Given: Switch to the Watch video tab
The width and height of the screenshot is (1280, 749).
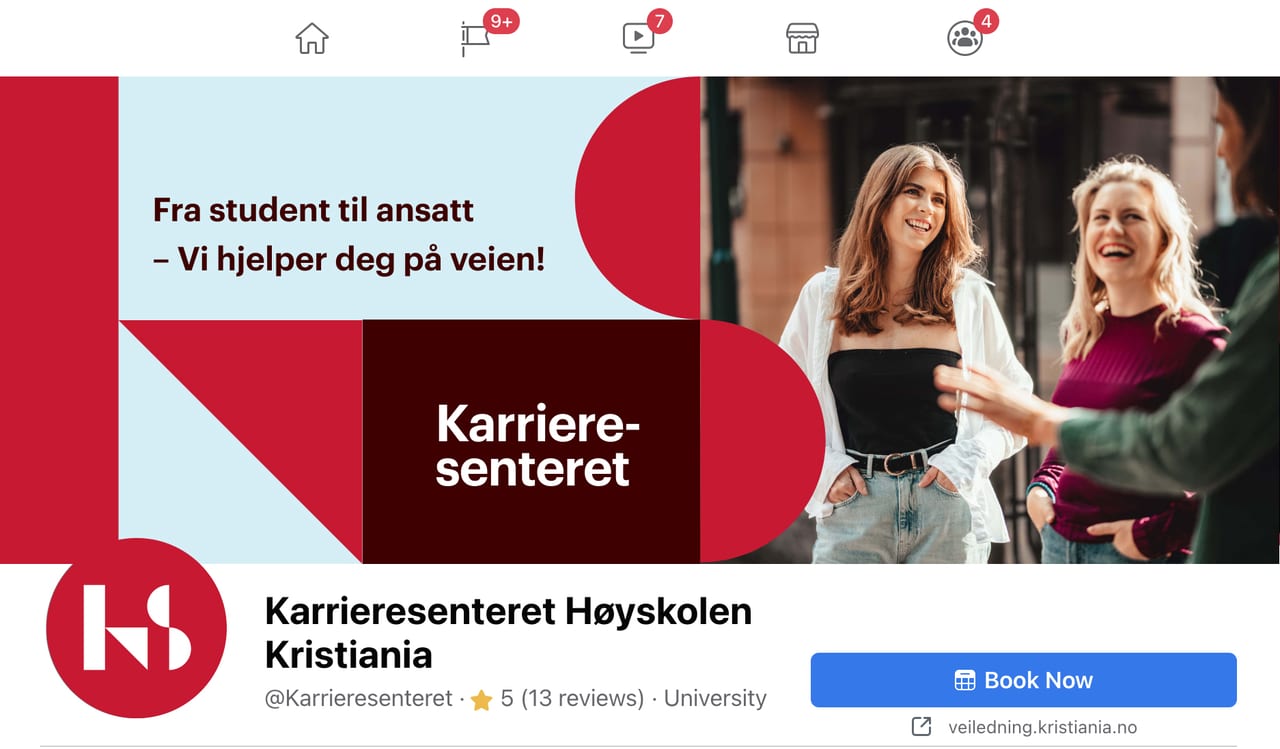Looking at the screenshot, I should pyautogui.click(x=638, y=38).
